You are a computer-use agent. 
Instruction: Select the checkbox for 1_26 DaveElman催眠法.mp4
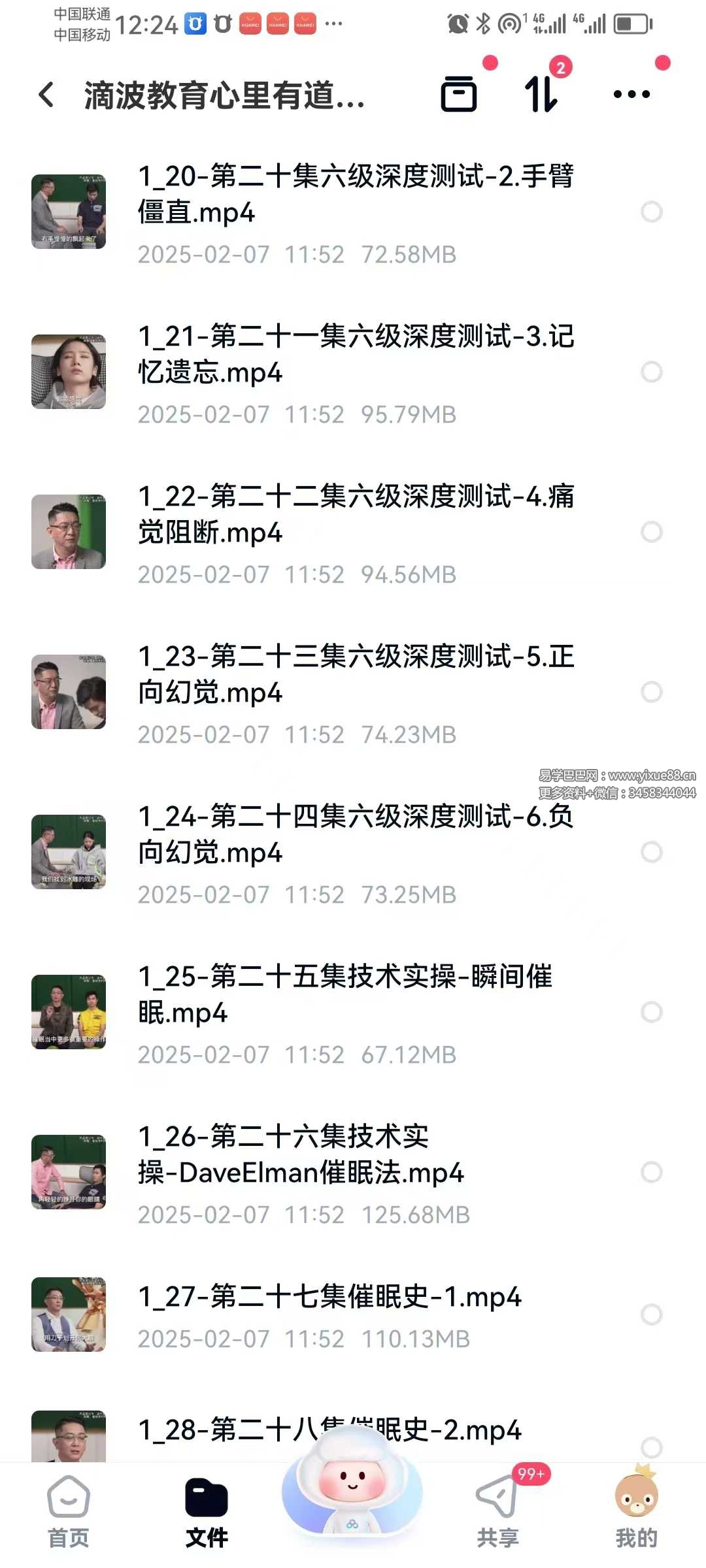[x=651, y=1172]
